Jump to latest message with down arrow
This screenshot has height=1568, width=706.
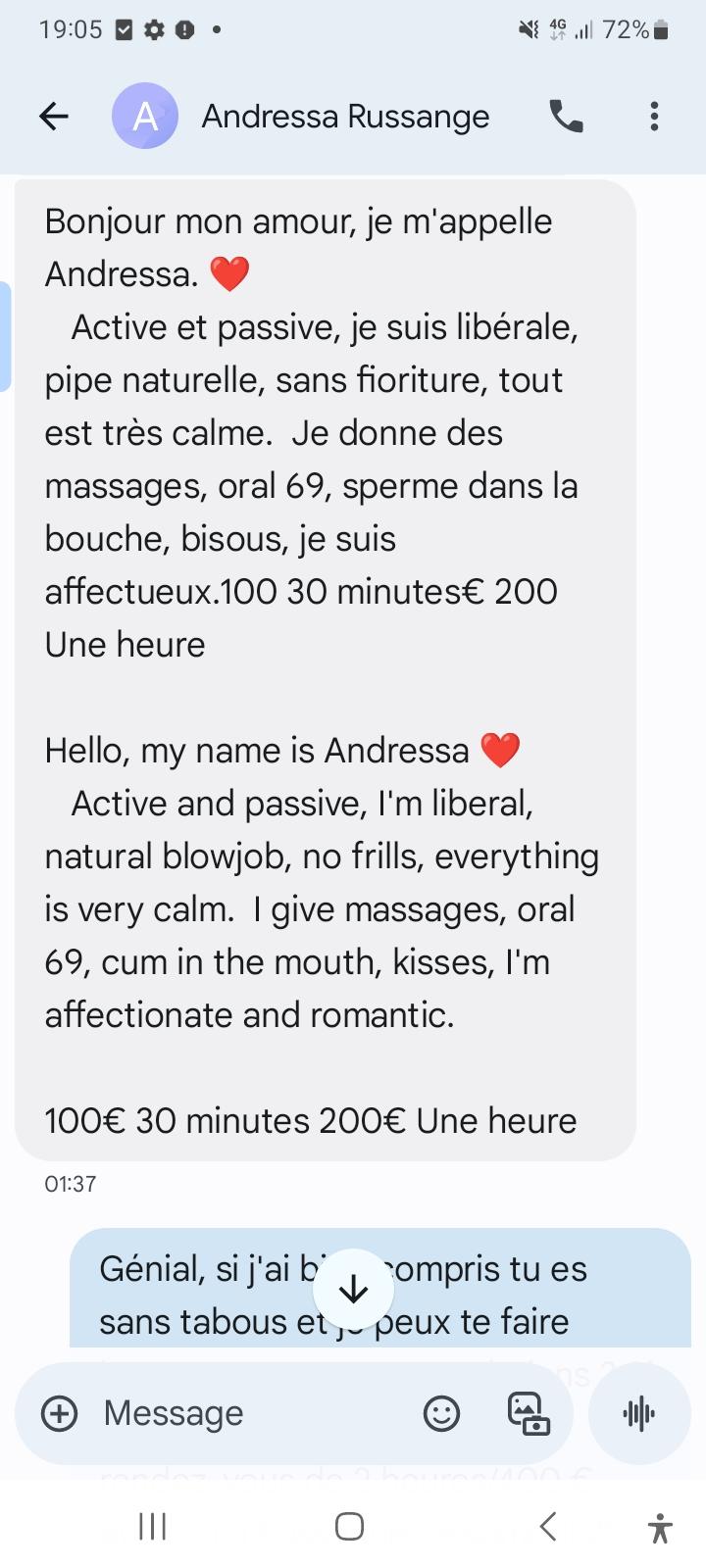353,1290
